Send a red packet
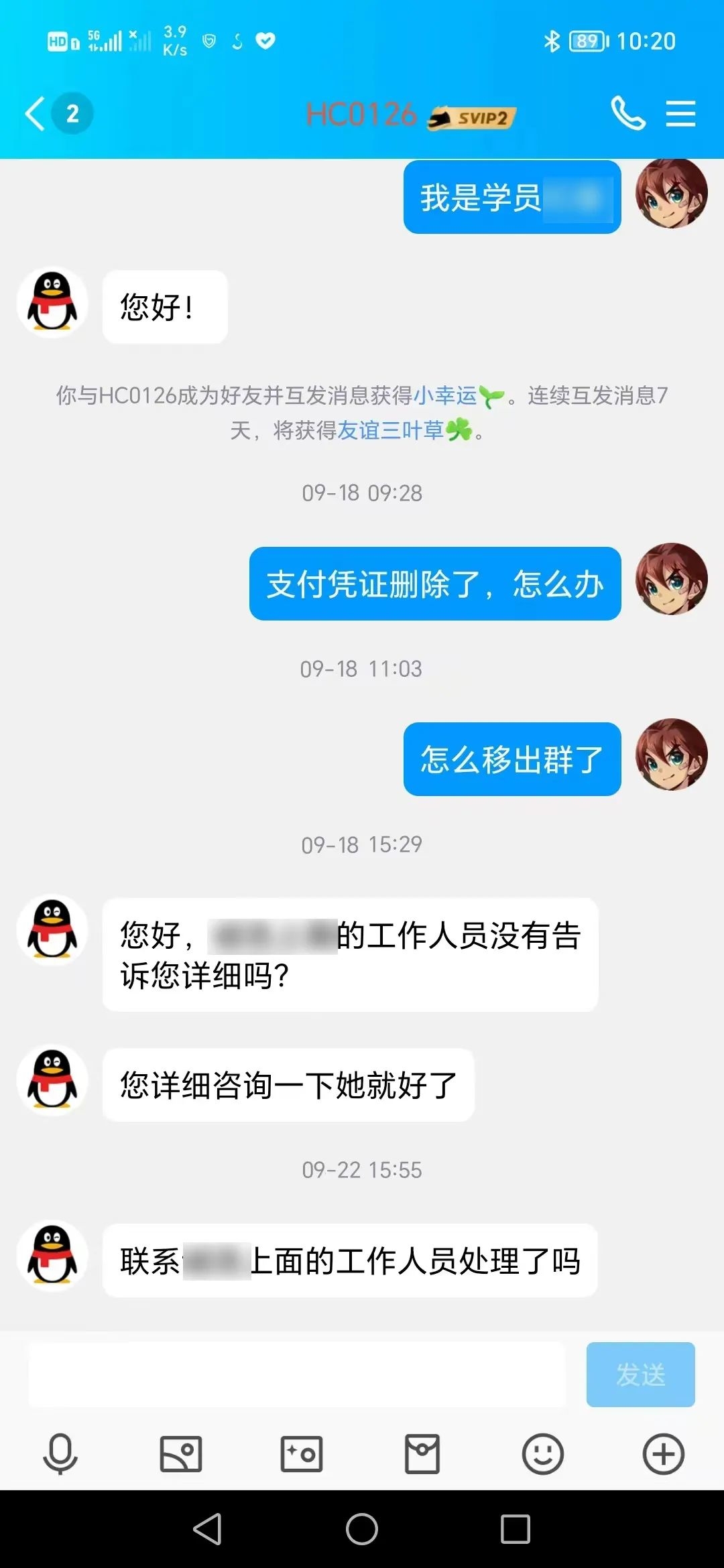The height and width of the screenshot is (1568, 724). (x=422, y=1454)
